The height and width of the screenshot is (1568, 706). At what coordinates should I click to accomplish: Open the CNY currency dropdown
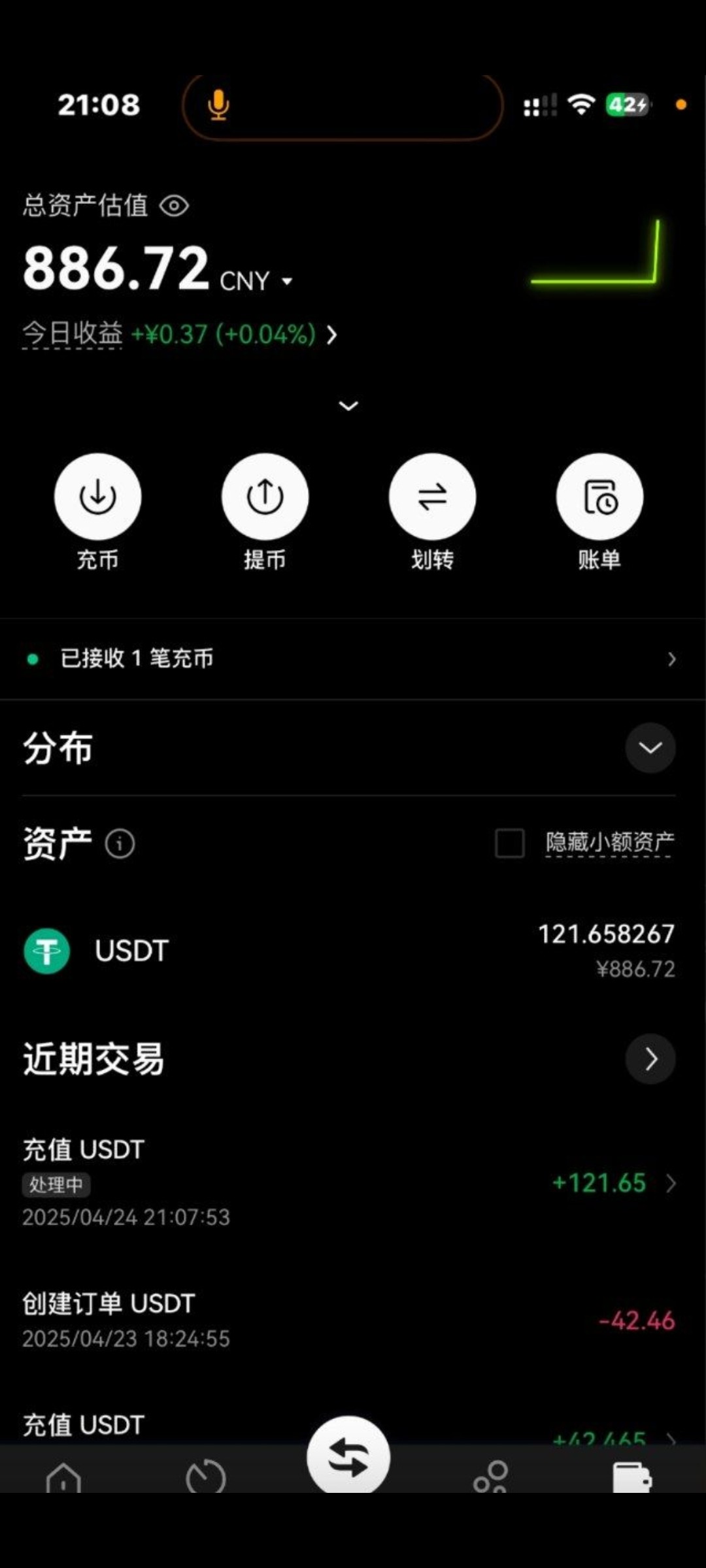pos(256,281)
